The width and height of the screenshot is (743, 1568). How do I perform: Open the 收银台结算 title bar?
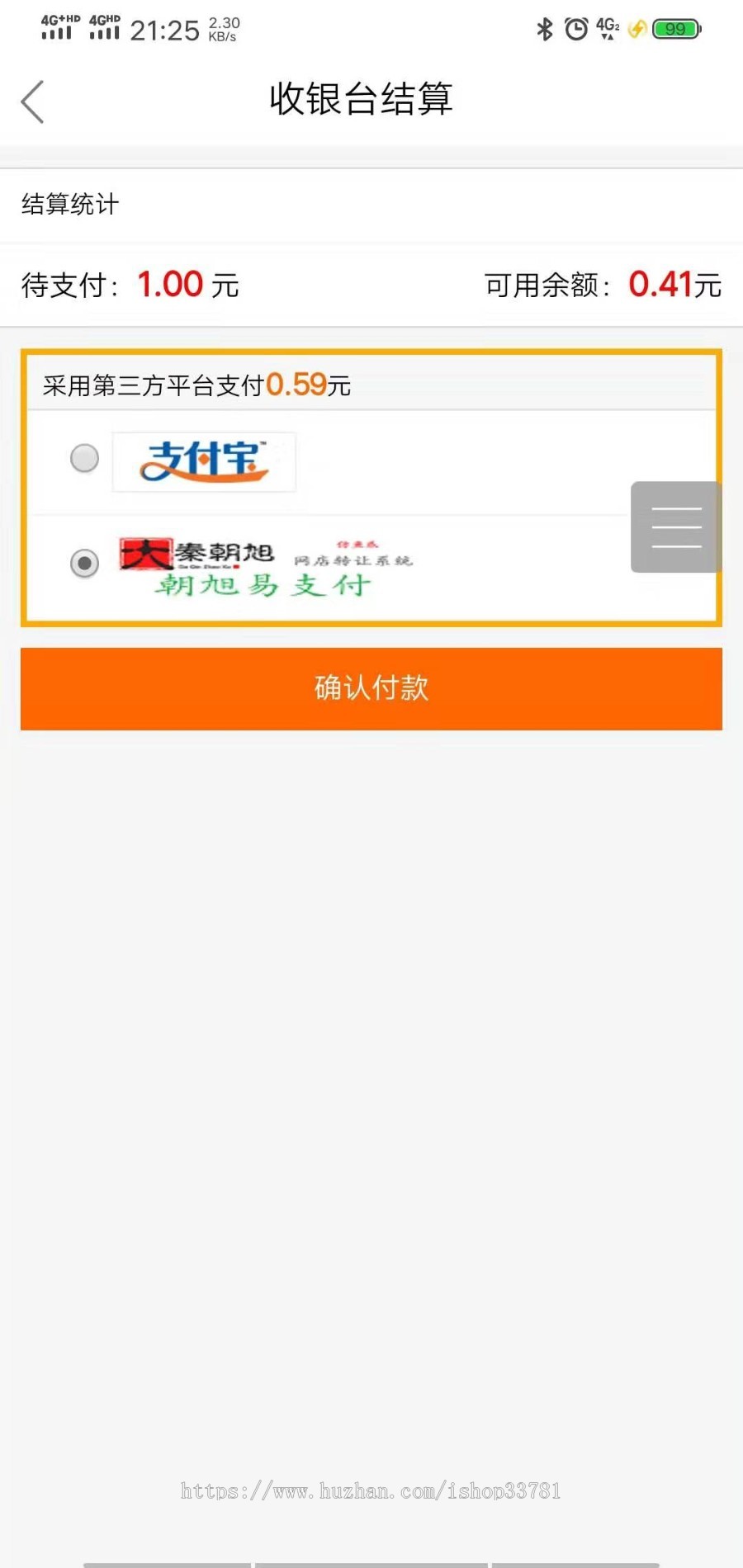tap(361, 99)
